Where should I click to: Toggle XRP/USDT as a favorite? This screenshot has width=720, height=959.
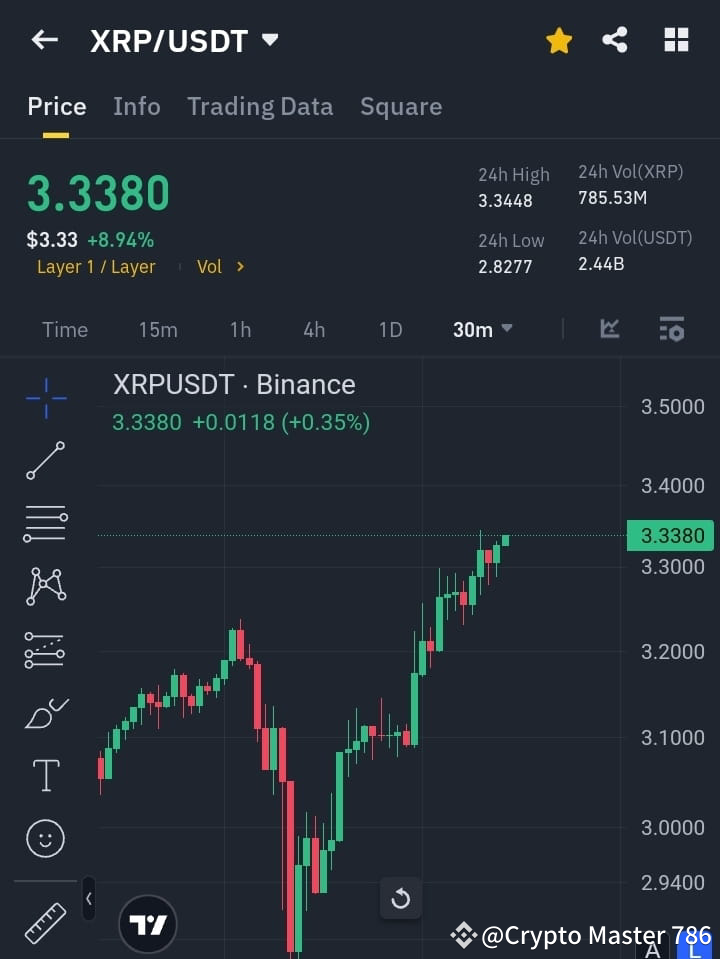pos(559,40)
